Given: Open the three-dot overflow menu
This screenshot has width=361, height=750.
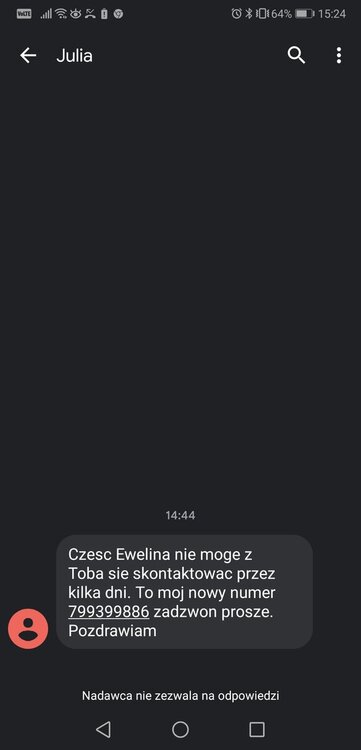Looking at the screenshot, I should [x=339, y=56].
